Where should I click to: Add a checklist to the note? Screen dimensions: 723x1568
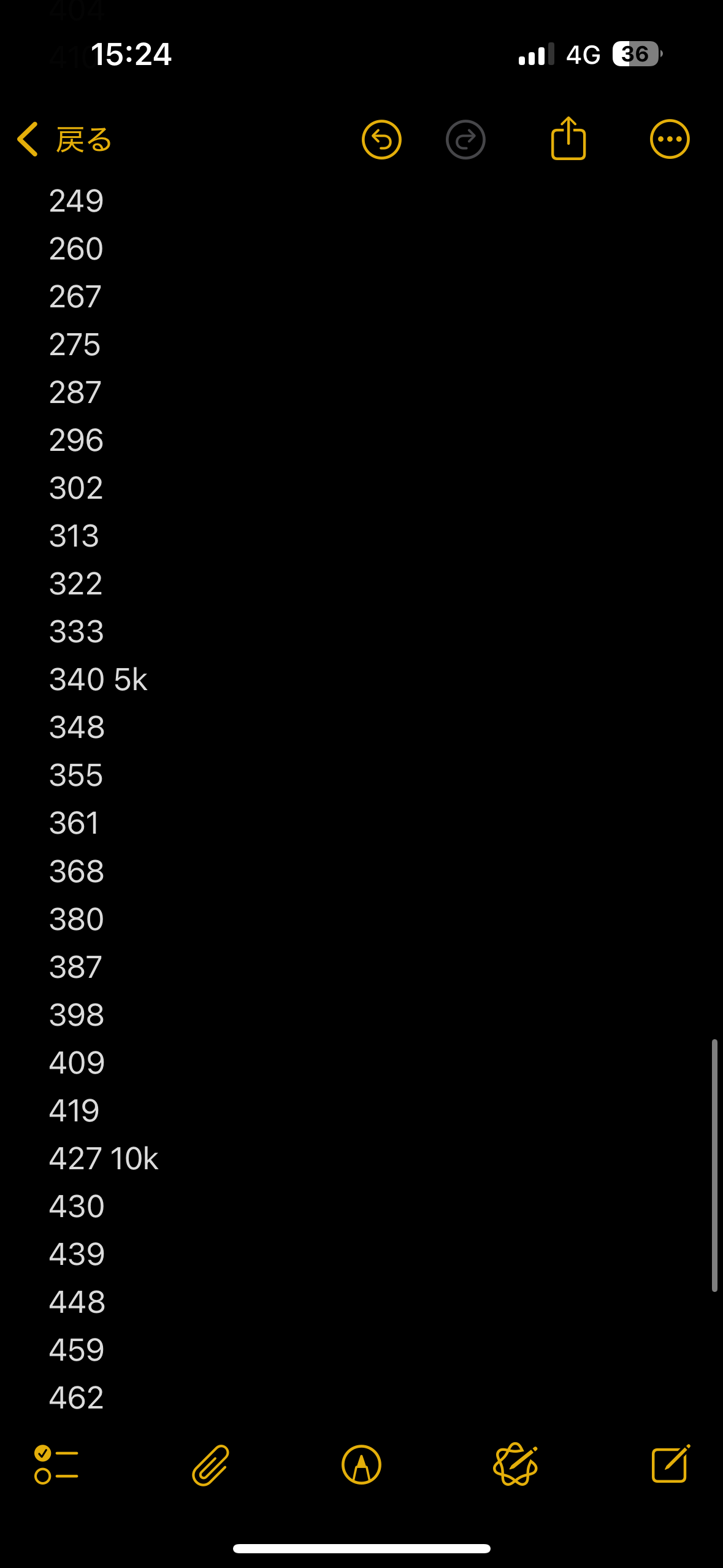click(x=56, y=1465)
